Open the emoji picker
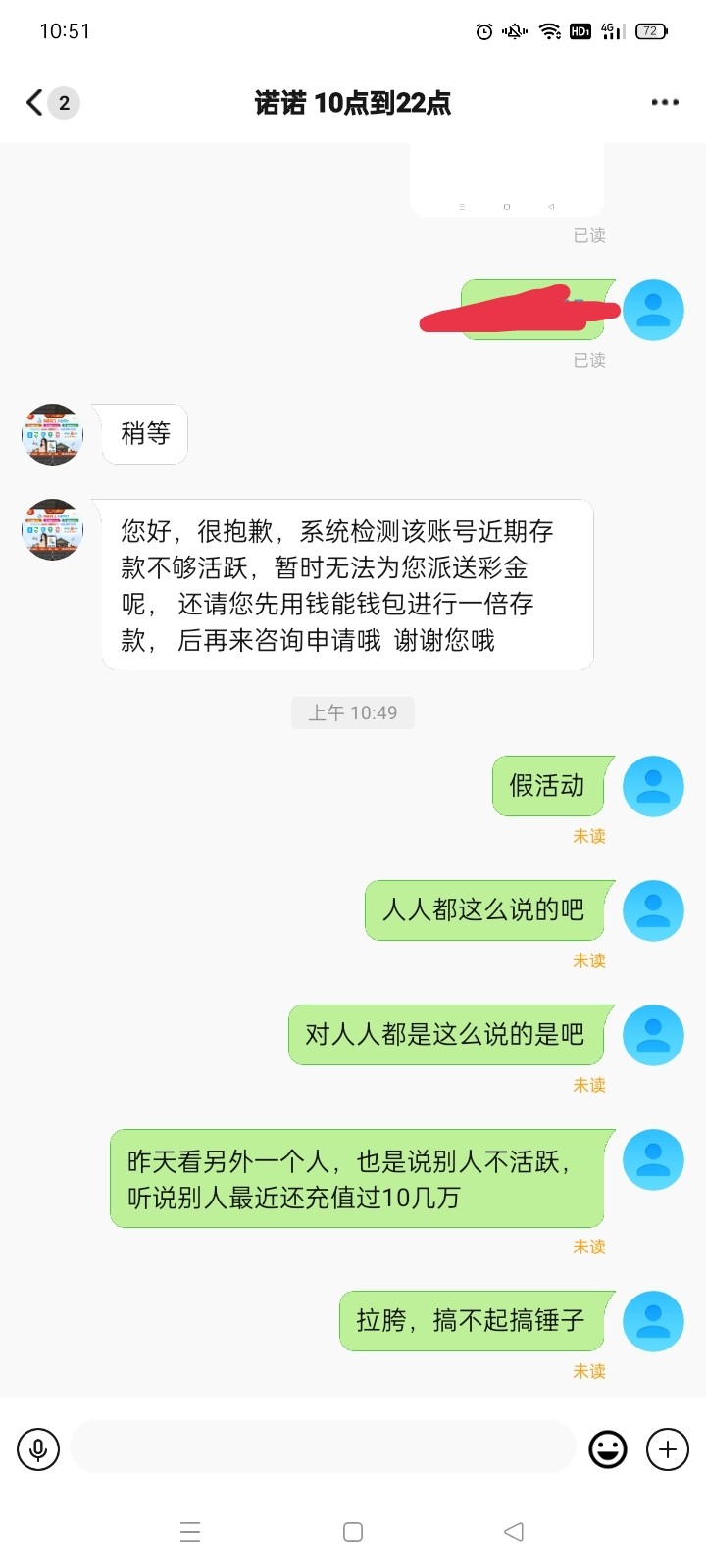Screen dimensions: 706x1568 click(x=608, y=1448)
